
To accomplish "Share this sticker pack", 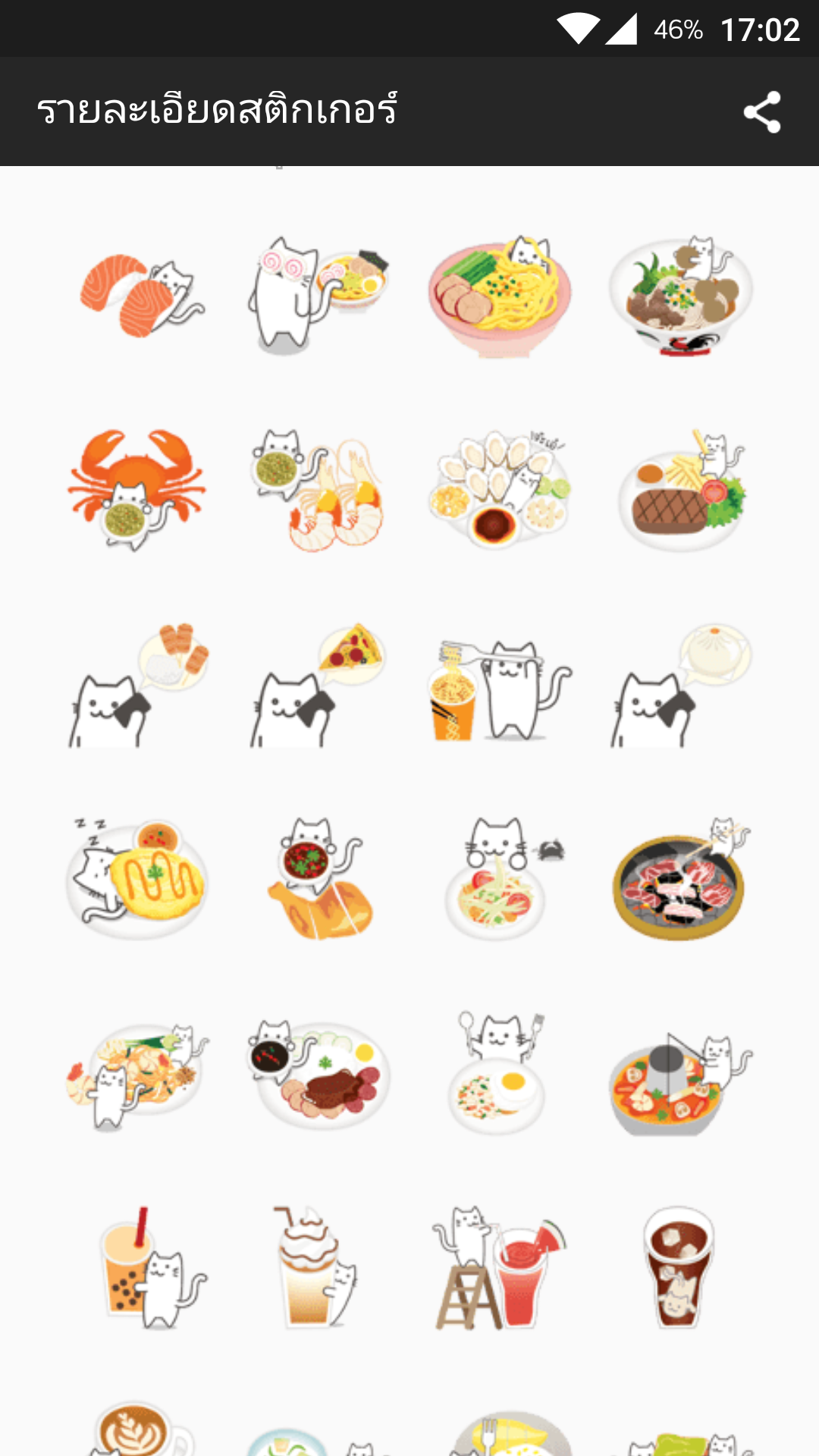I will click(762, 112).
